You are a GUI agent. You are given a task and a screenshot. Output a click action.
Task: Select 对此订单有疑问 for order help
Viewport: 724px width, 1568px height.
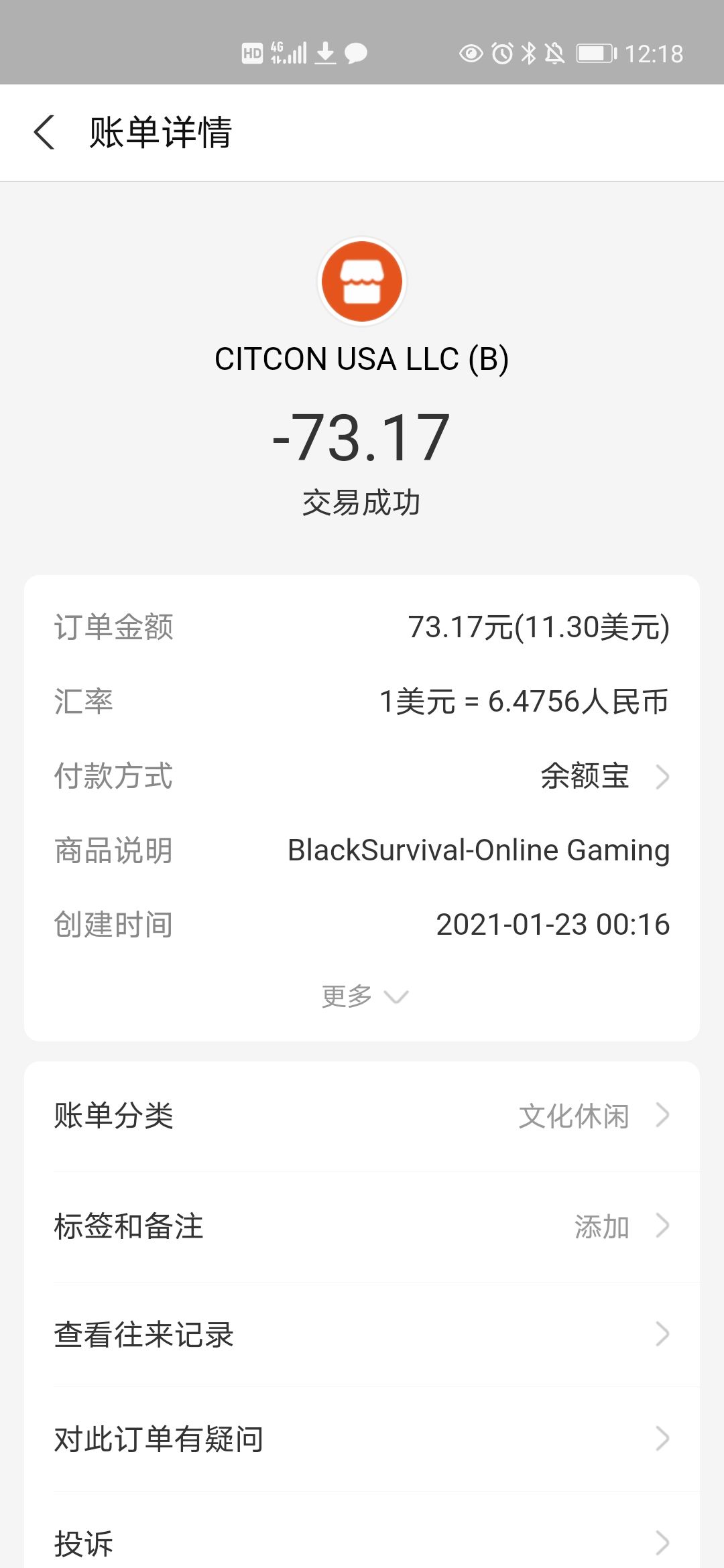[362, 1439]
